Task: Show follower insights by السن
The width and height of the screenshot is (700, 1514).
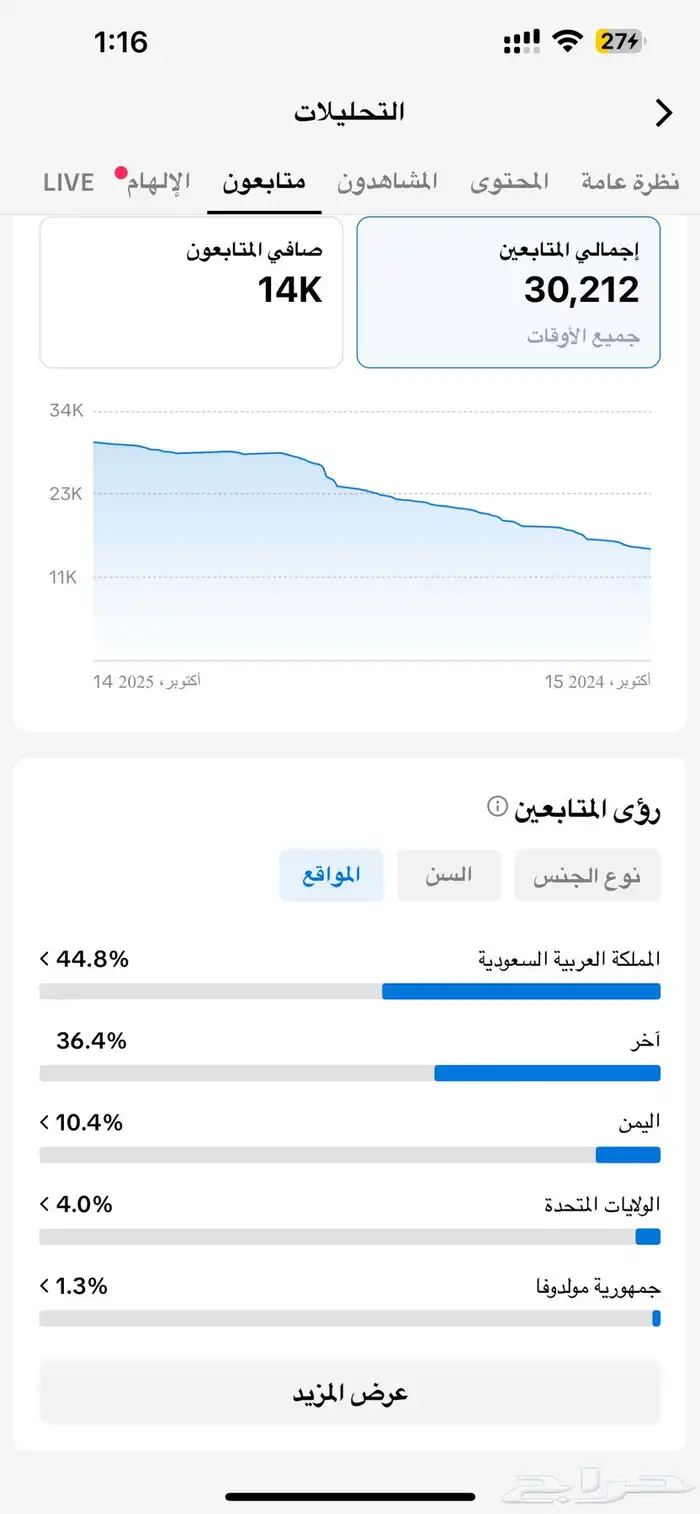Action: [449, 876]
